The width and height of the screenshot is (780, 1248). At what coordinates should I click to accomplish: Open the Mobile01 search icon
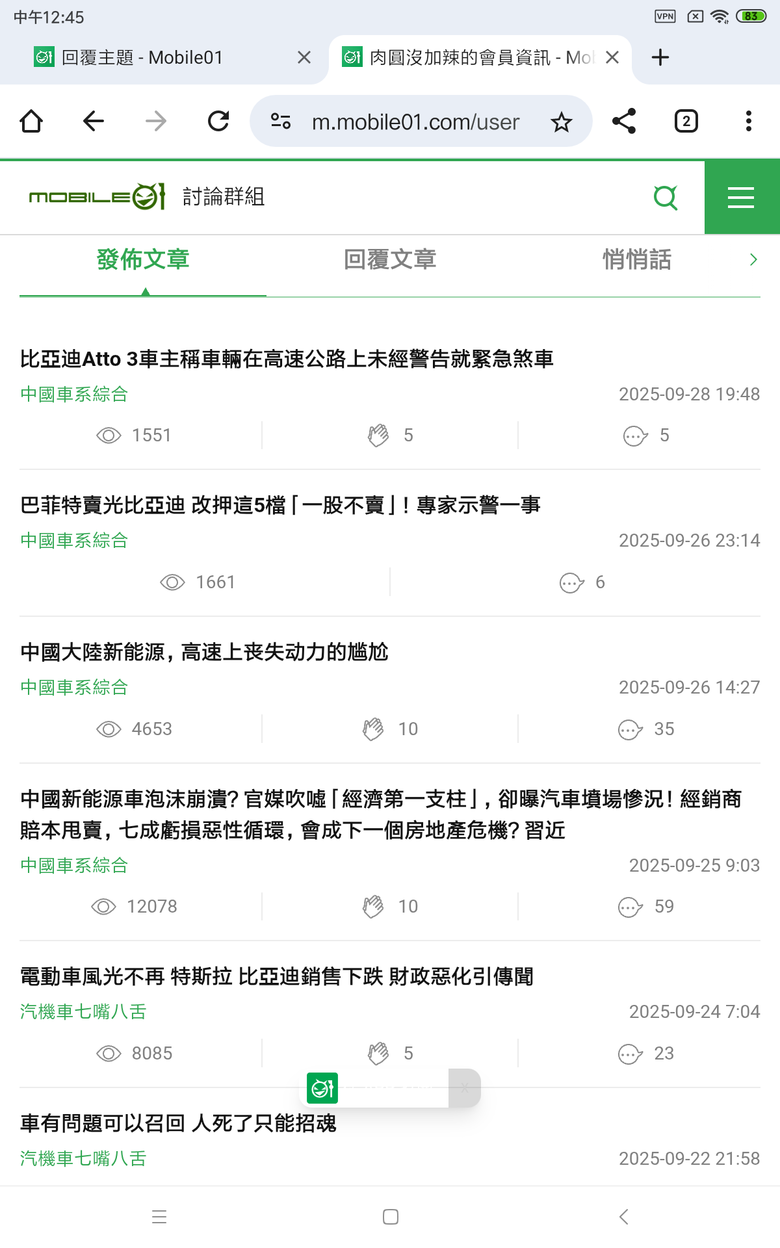click(665, 197)
